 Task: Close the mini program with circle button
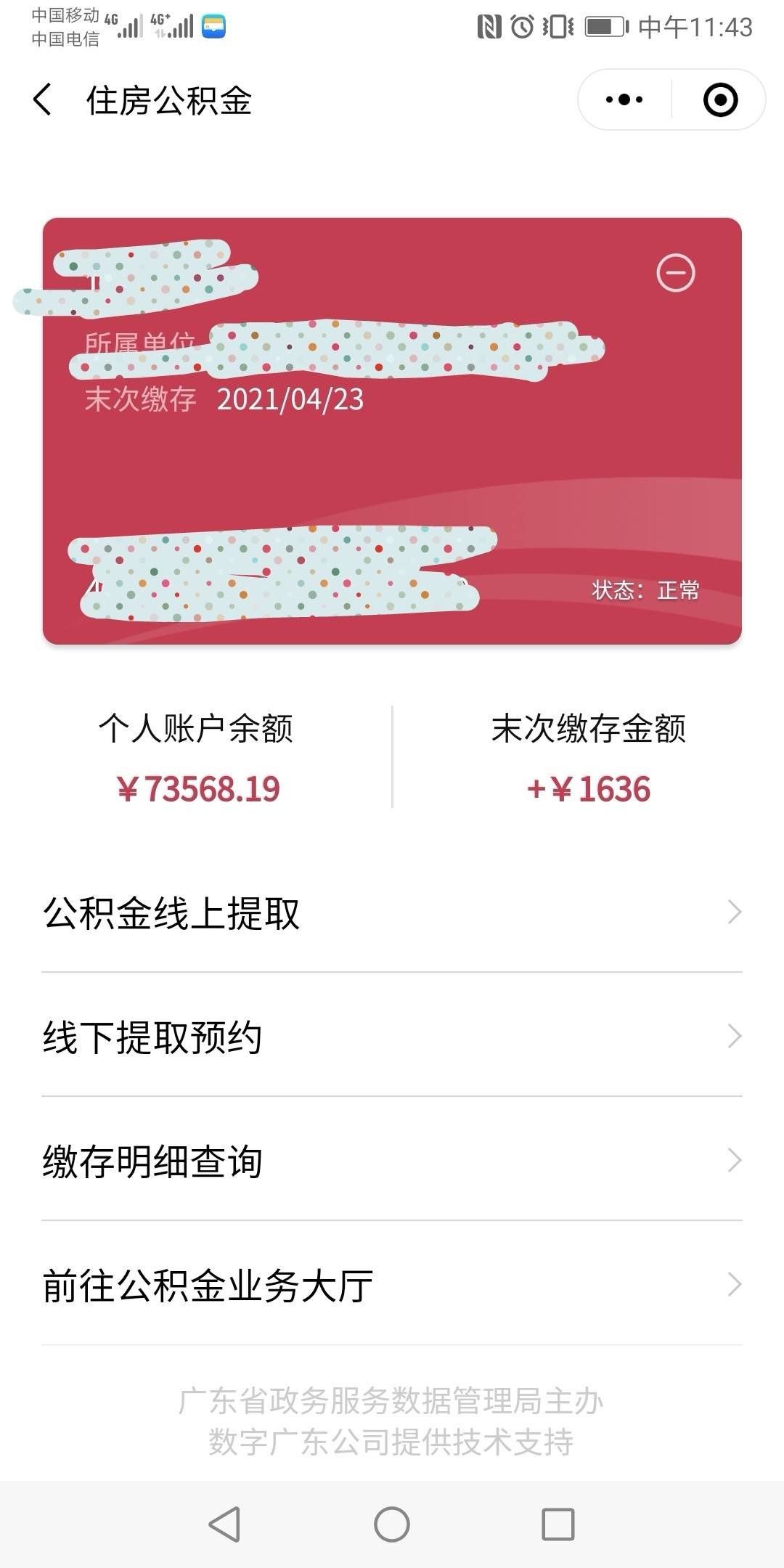coord(720,99)
